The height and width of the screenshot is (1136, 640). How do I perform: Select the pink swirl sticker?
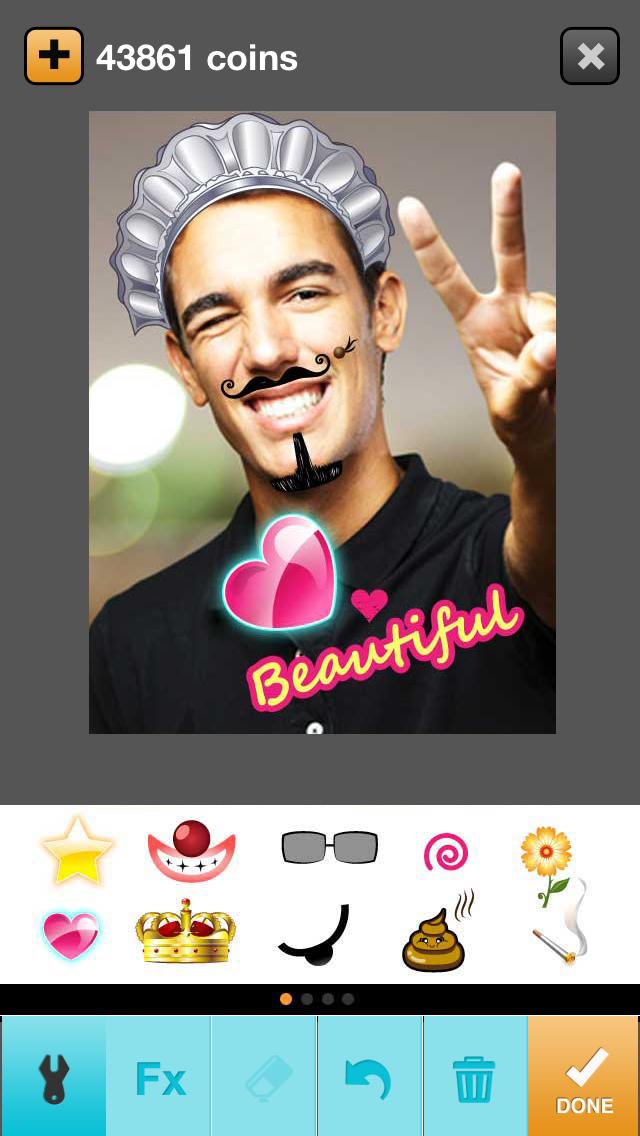coord(446,852)
